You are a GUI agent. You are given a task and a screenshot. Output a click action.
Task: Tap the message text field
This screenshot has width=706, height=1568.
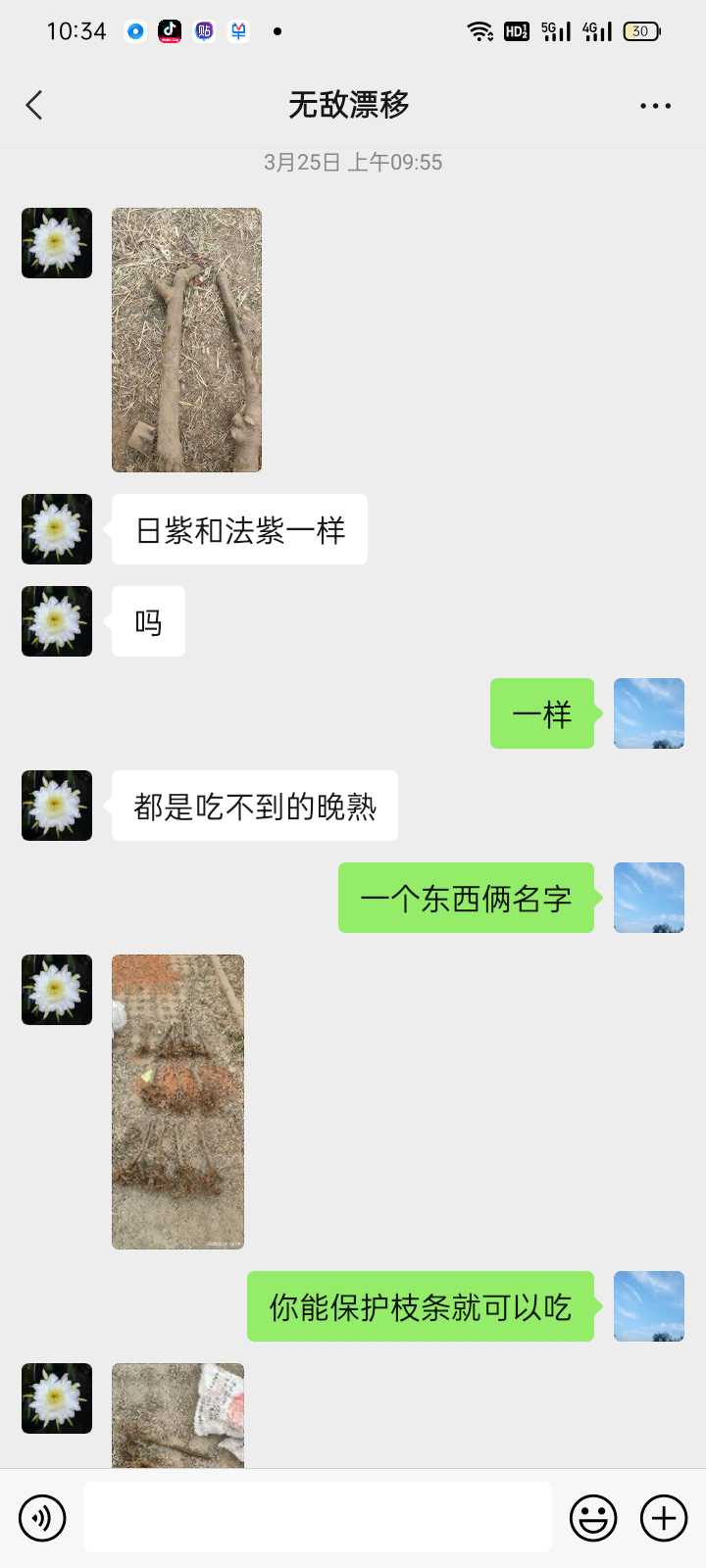click(x=318, y=1517)
